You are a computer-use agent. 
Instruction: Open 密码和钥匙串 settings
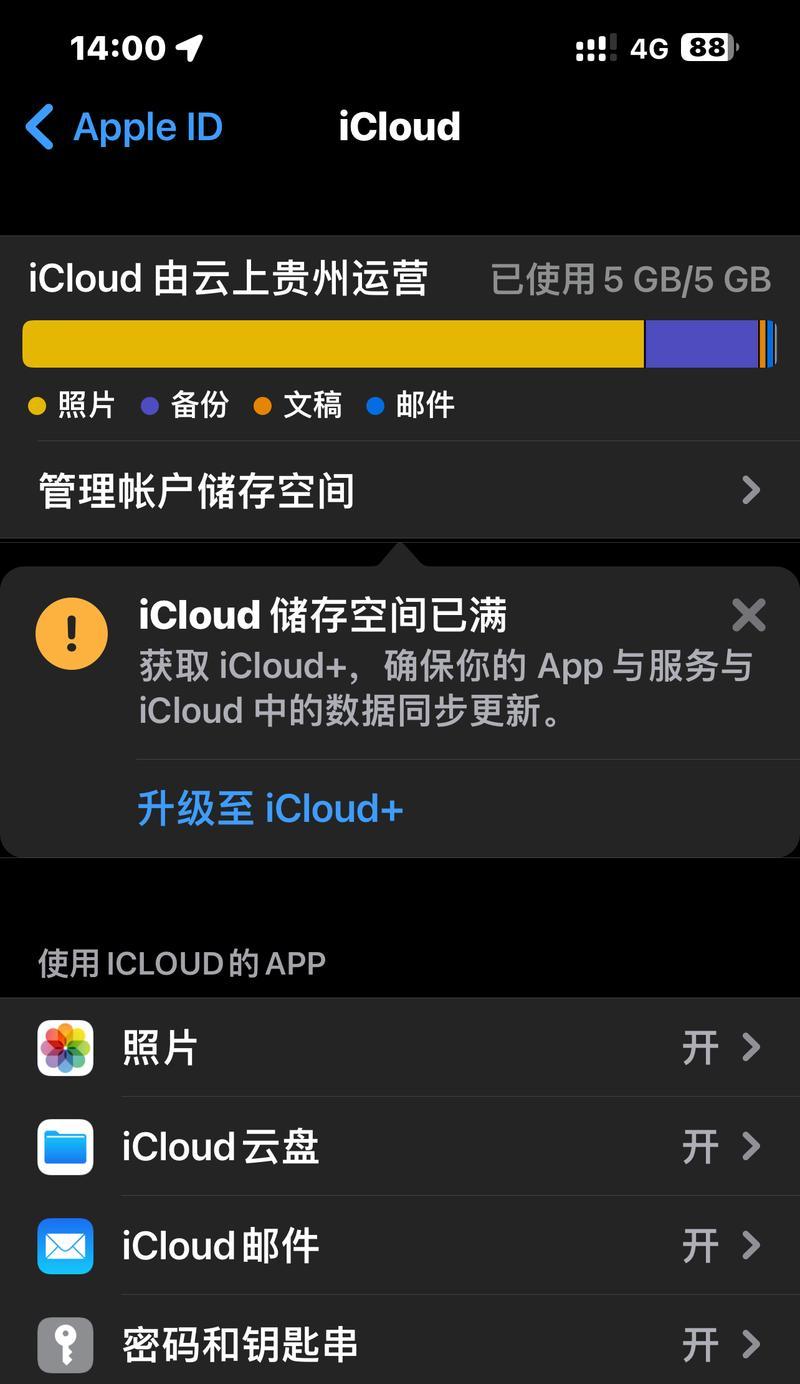[x=400, y=1340]
